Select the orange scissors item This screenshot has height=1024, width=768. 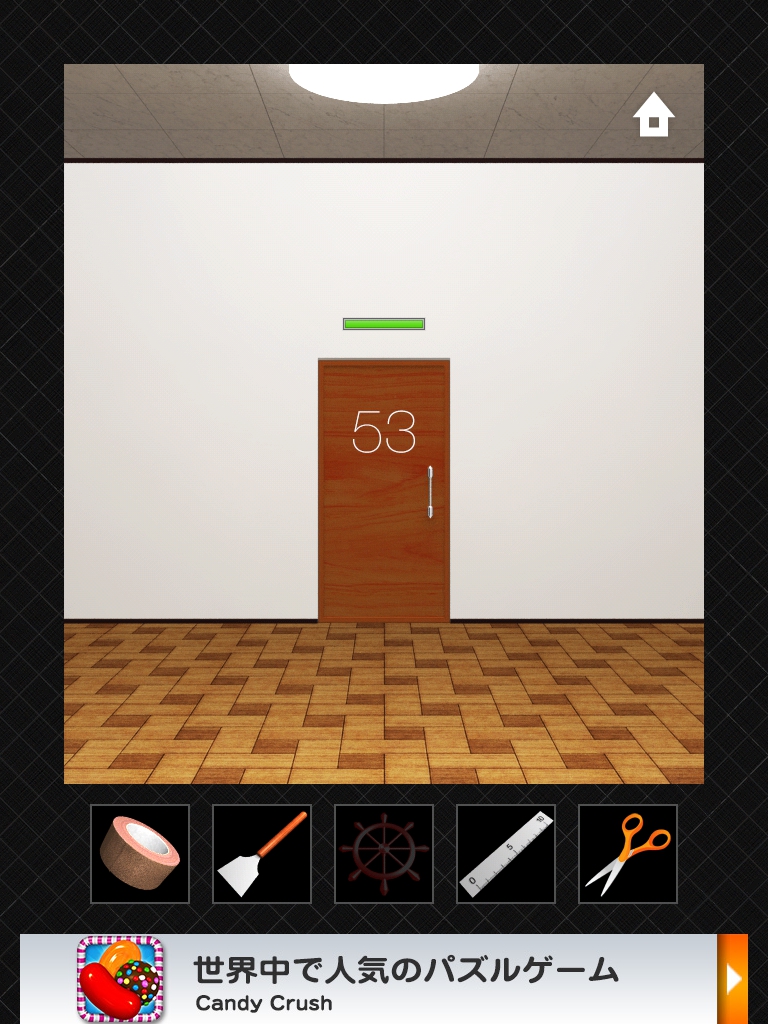tap(628, 854)
